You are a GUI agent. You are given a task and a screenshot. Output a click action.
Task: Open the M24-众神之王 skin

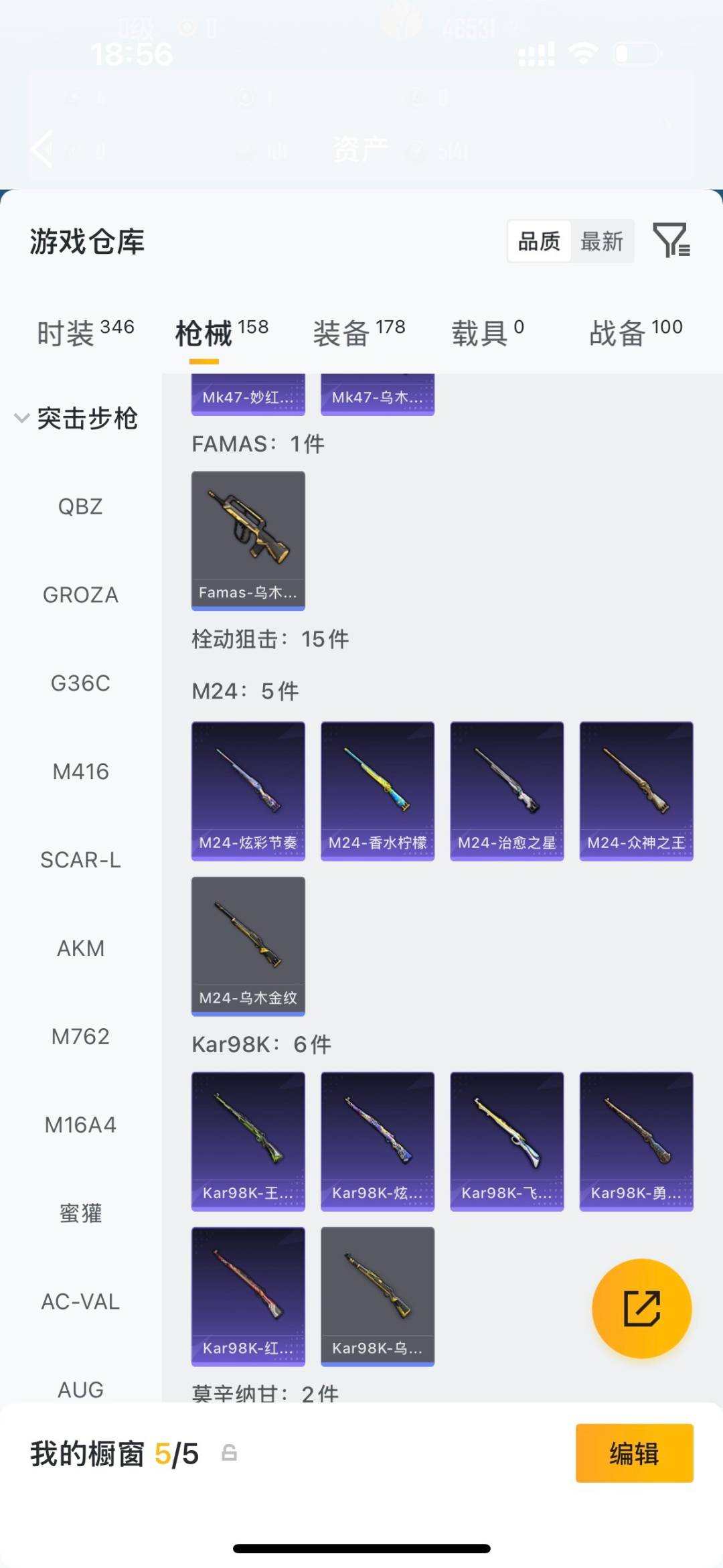[636, 790]
